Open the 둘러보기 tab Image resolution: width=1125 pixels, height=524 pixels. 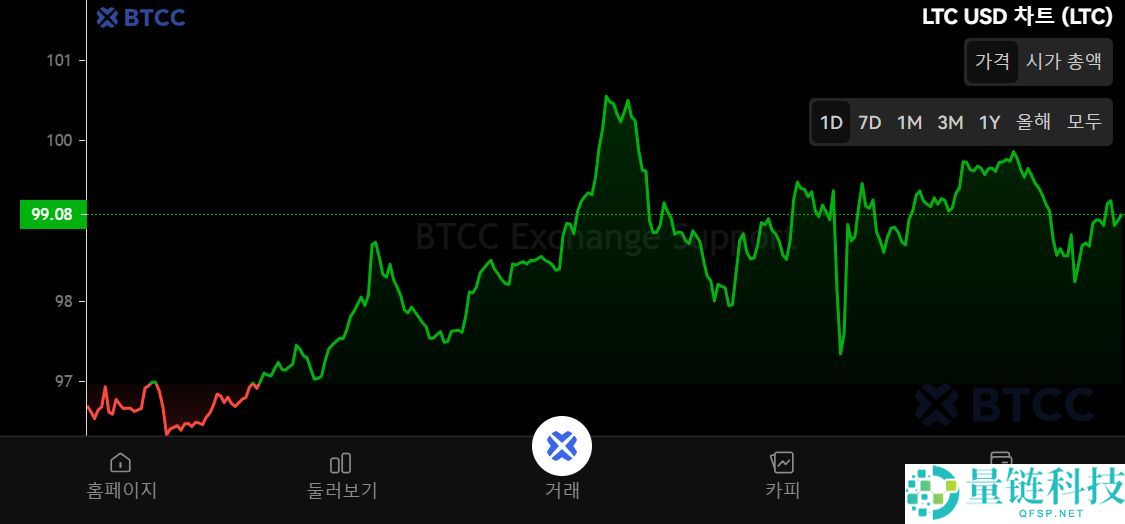pos(341,475)
